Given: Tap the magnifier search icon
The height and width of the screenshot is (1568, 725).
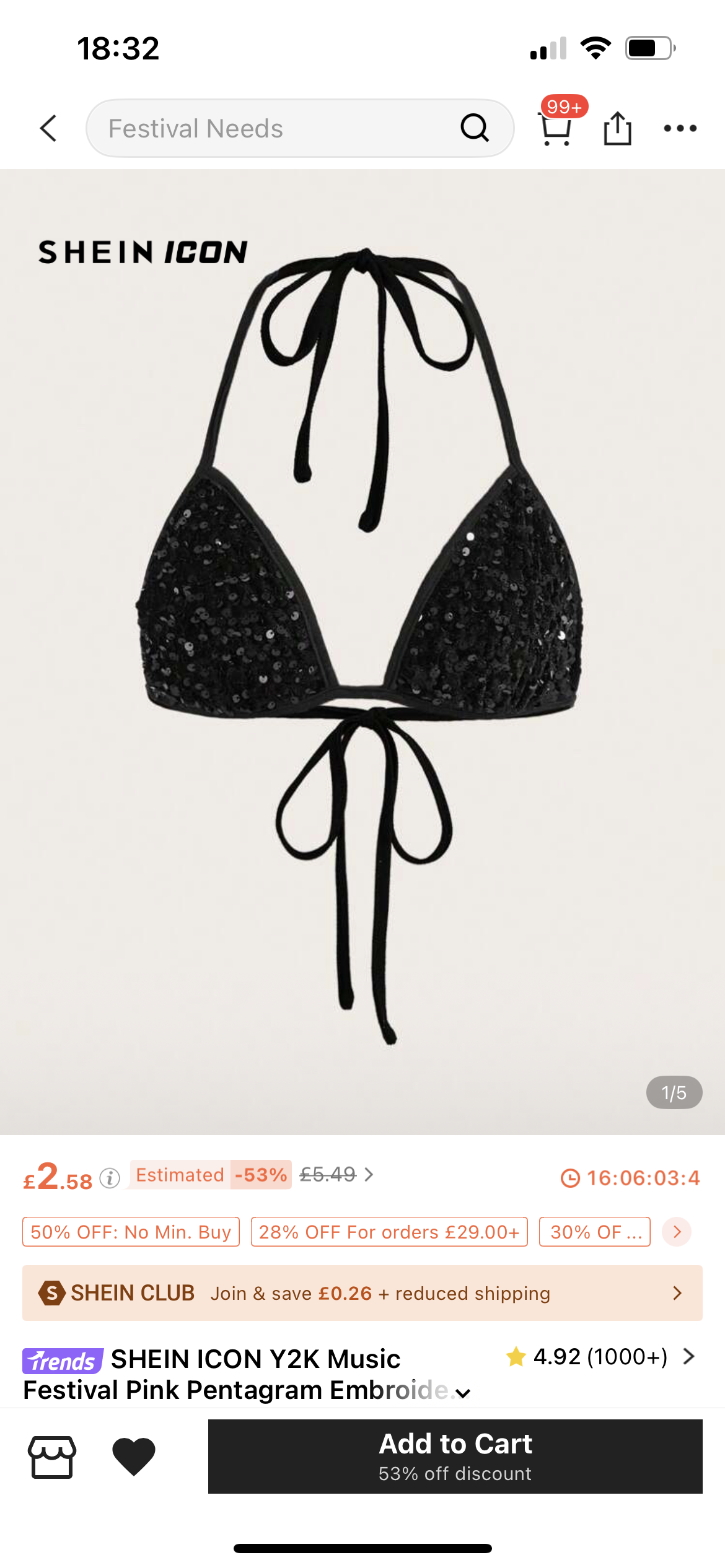Looking at the screenshot, I should [475, 128].
